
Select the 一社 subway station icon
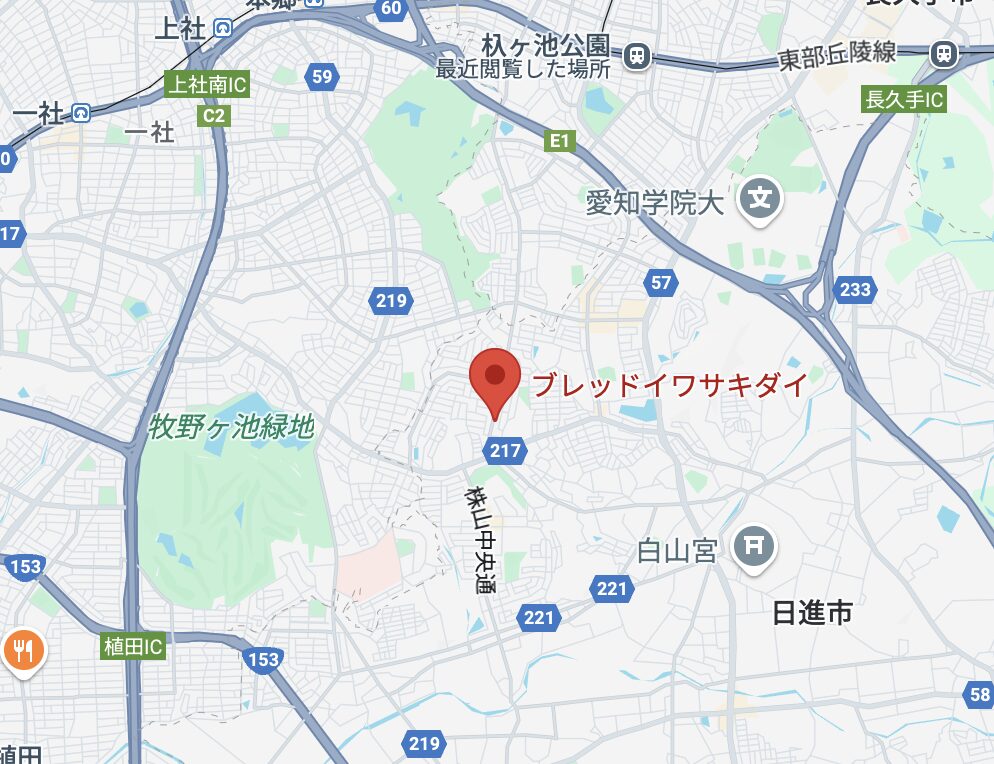(x=79, y=113)
